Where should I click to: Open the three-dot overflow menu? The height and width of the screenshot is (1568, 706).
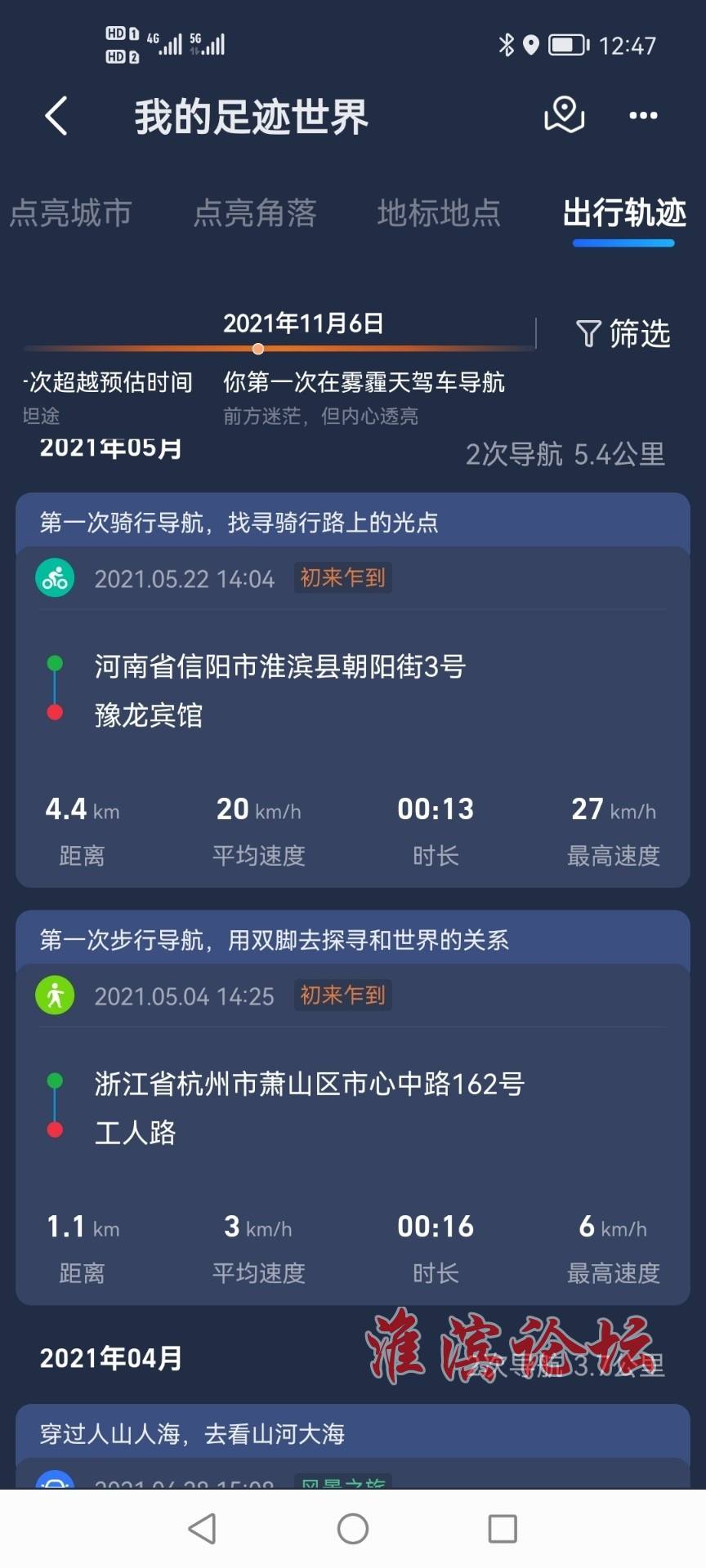(643, 115)
